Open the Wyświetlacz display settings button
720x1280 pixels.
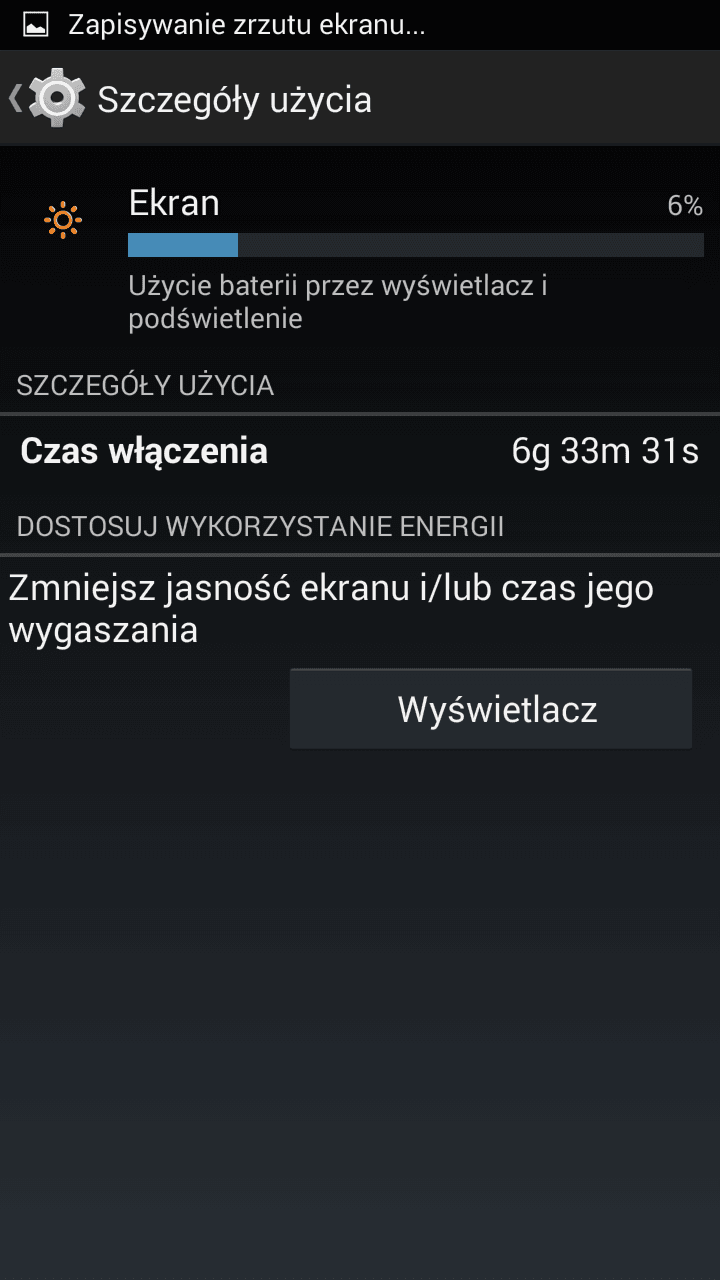coord(491,709)
